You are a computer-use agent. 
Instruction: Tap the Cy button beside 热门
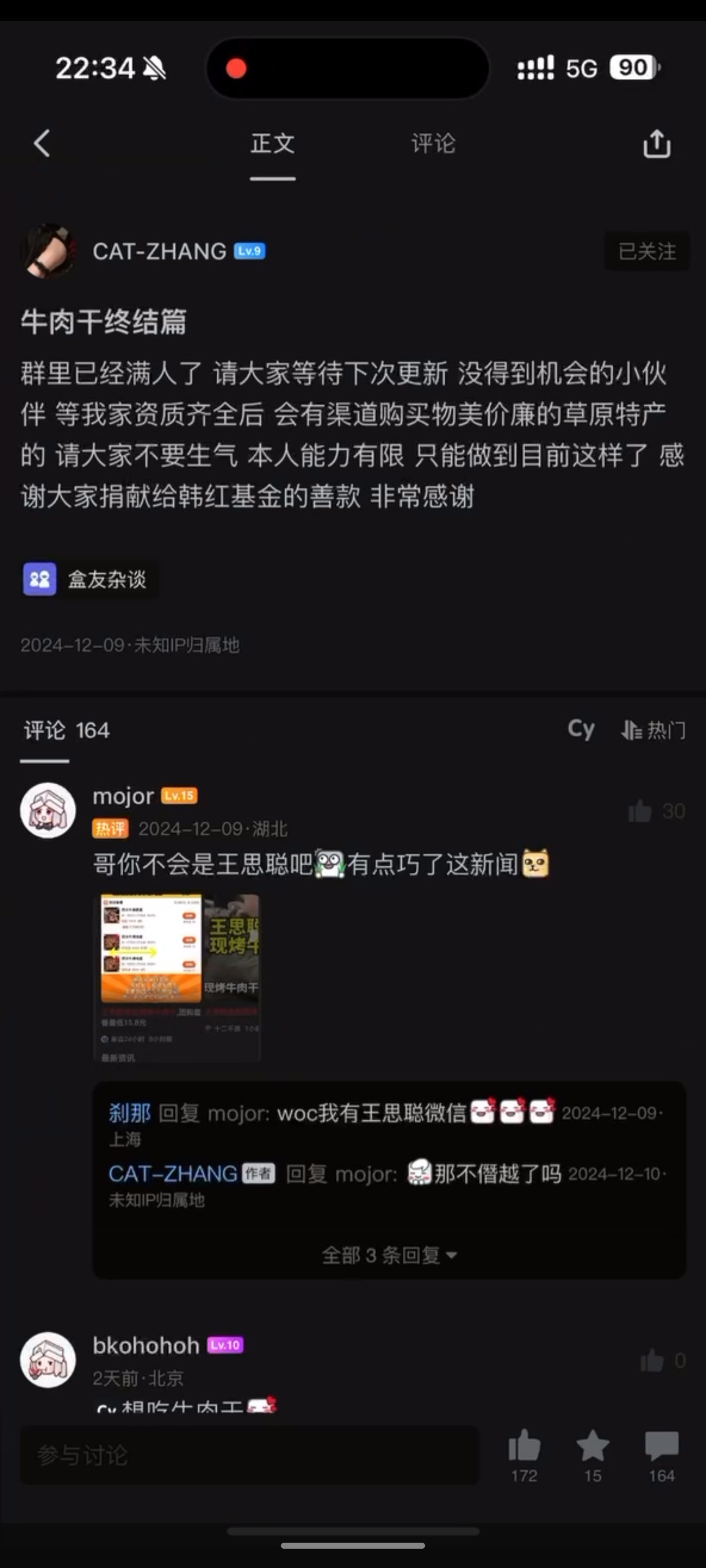[580, 729]
